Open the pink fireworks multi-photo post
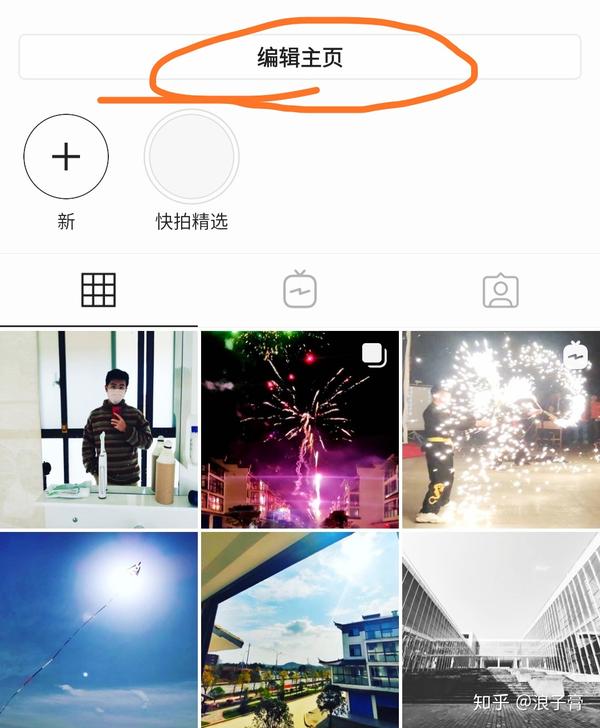 300,430
